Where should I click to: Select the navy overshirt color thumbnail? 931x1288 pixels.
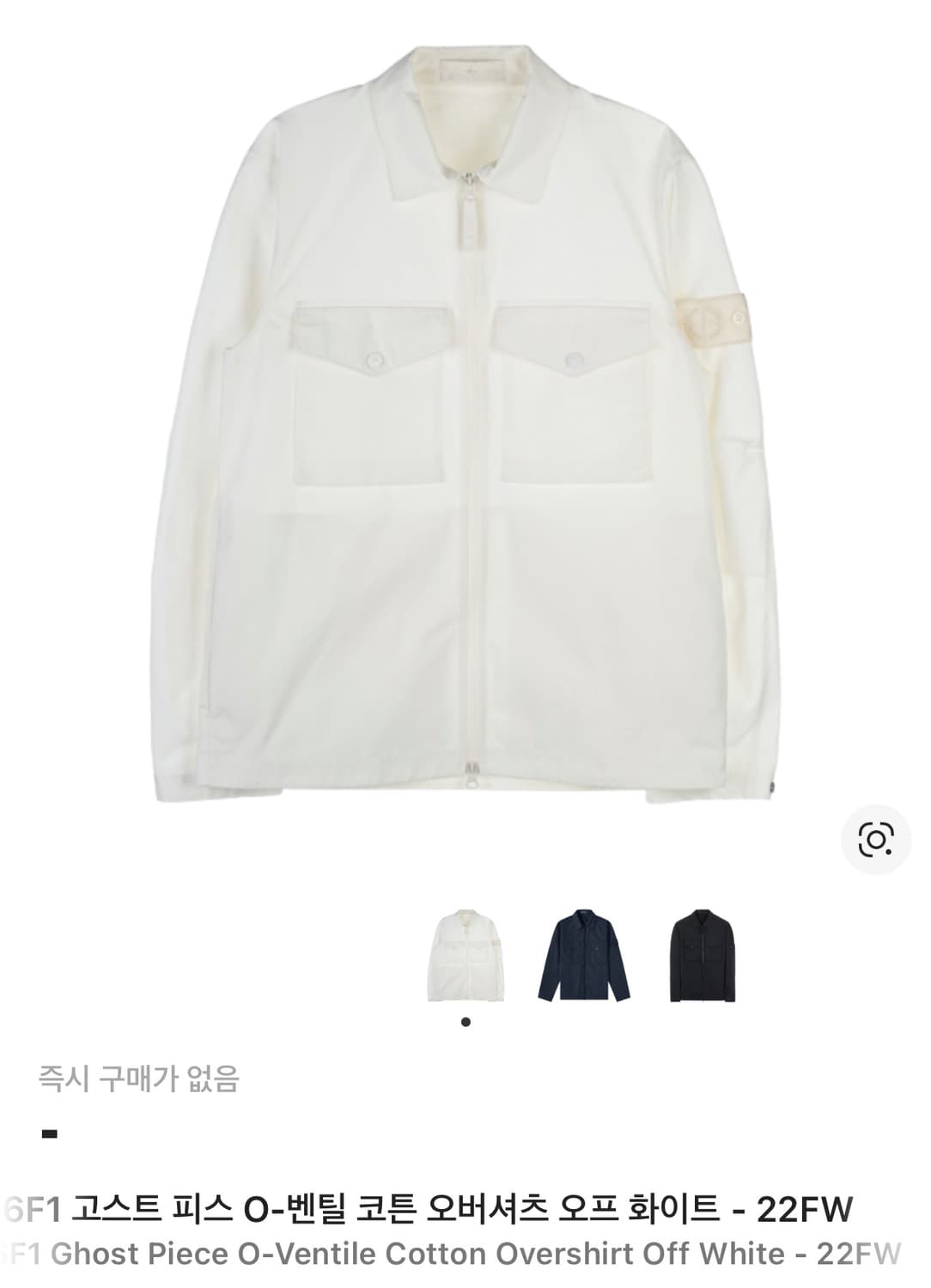(582, 956)
